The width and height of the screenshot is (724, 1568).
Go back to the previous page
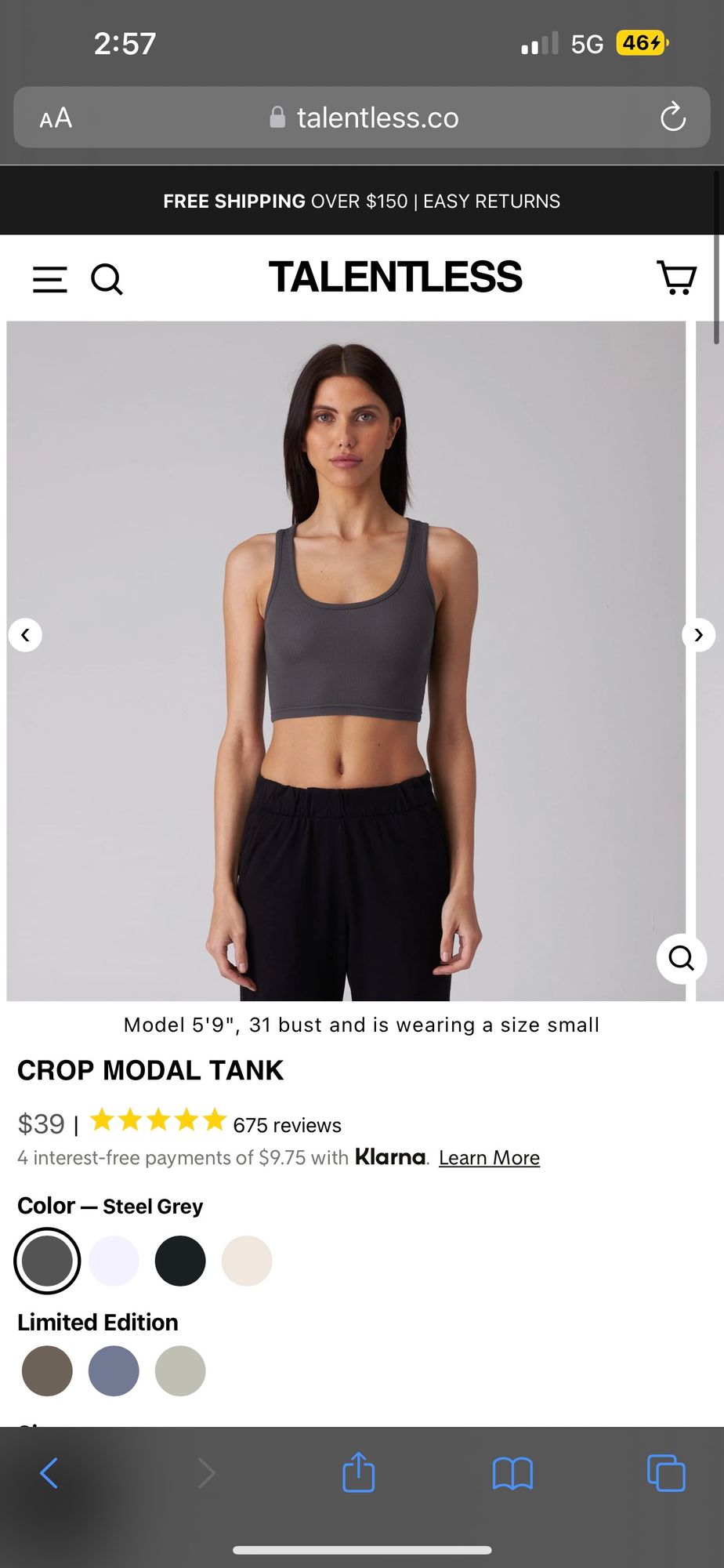[49, 1473]
